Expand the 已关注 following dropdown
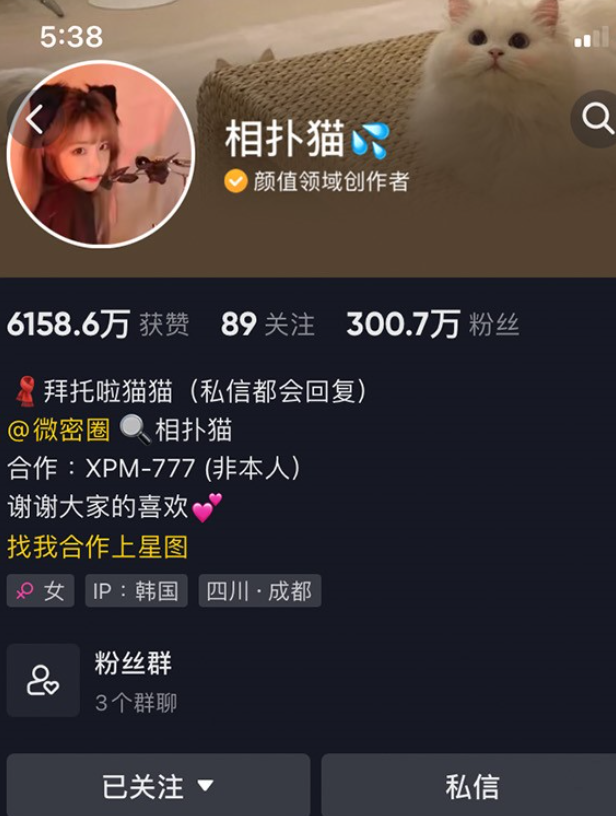The width and height of the screenshot is (616, 816). click(158, 787)
